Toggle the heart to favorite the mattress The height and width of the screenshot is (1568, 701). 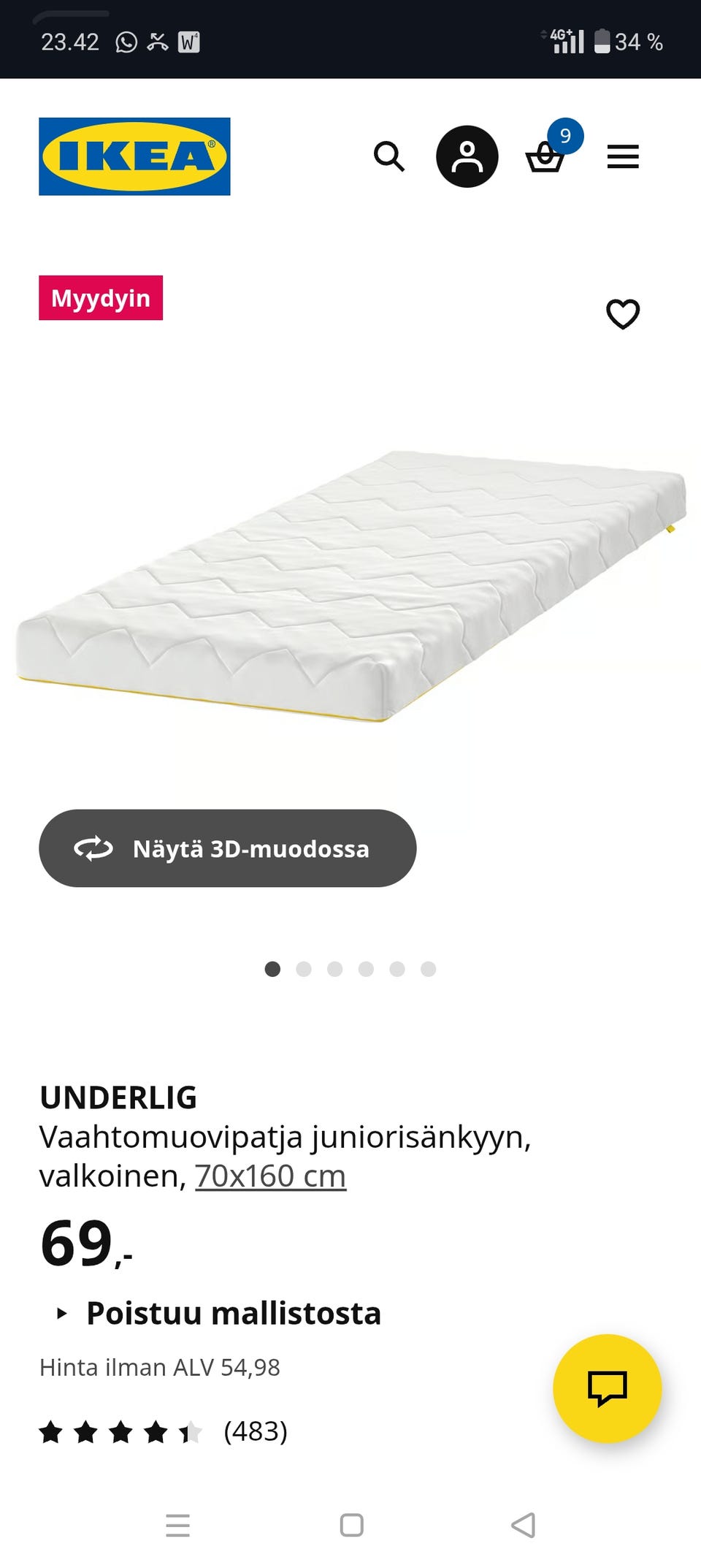622,314
